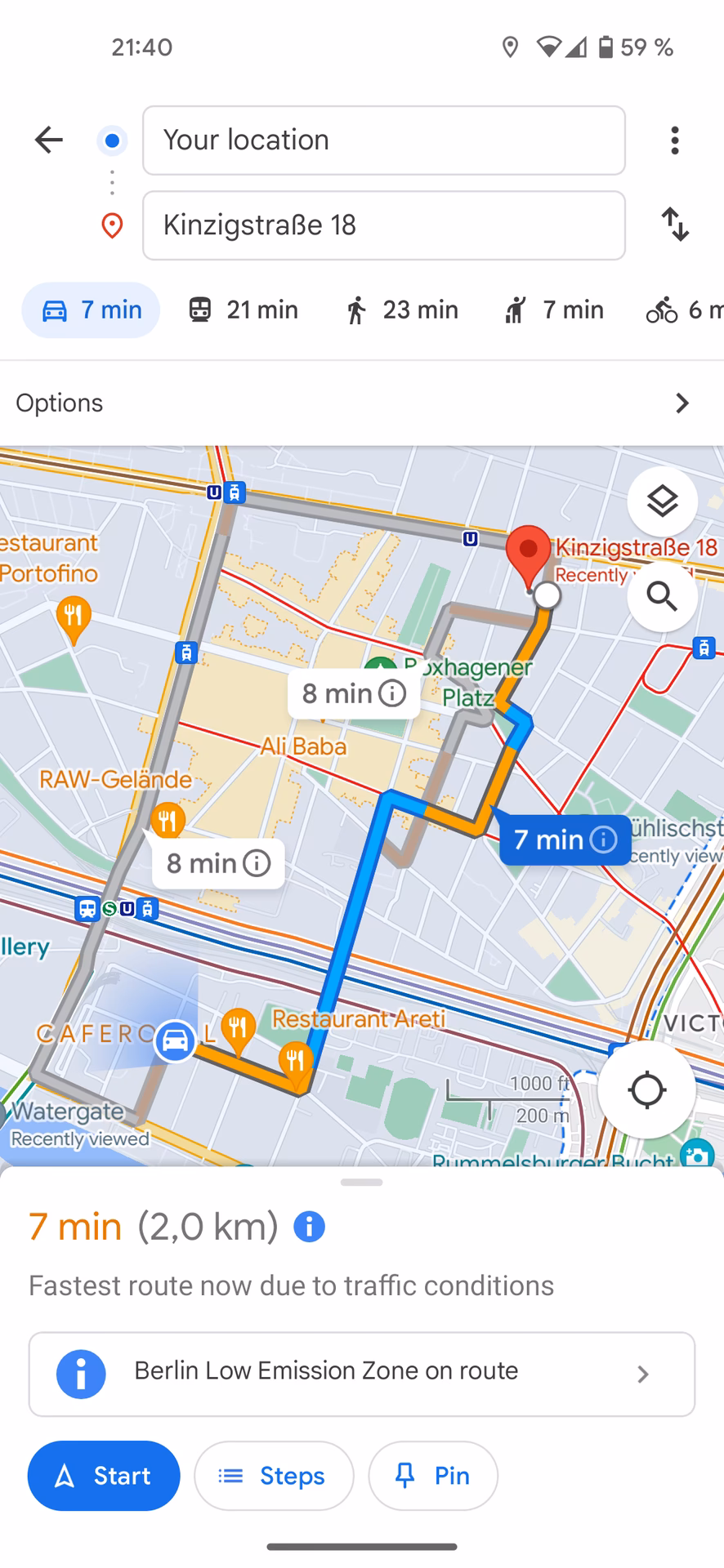The width and height of the screenshot is (724, 1568).
Task: Open Berlin Low Emission Zone details
Action: pyautogui.click(x=362, y=1374)
